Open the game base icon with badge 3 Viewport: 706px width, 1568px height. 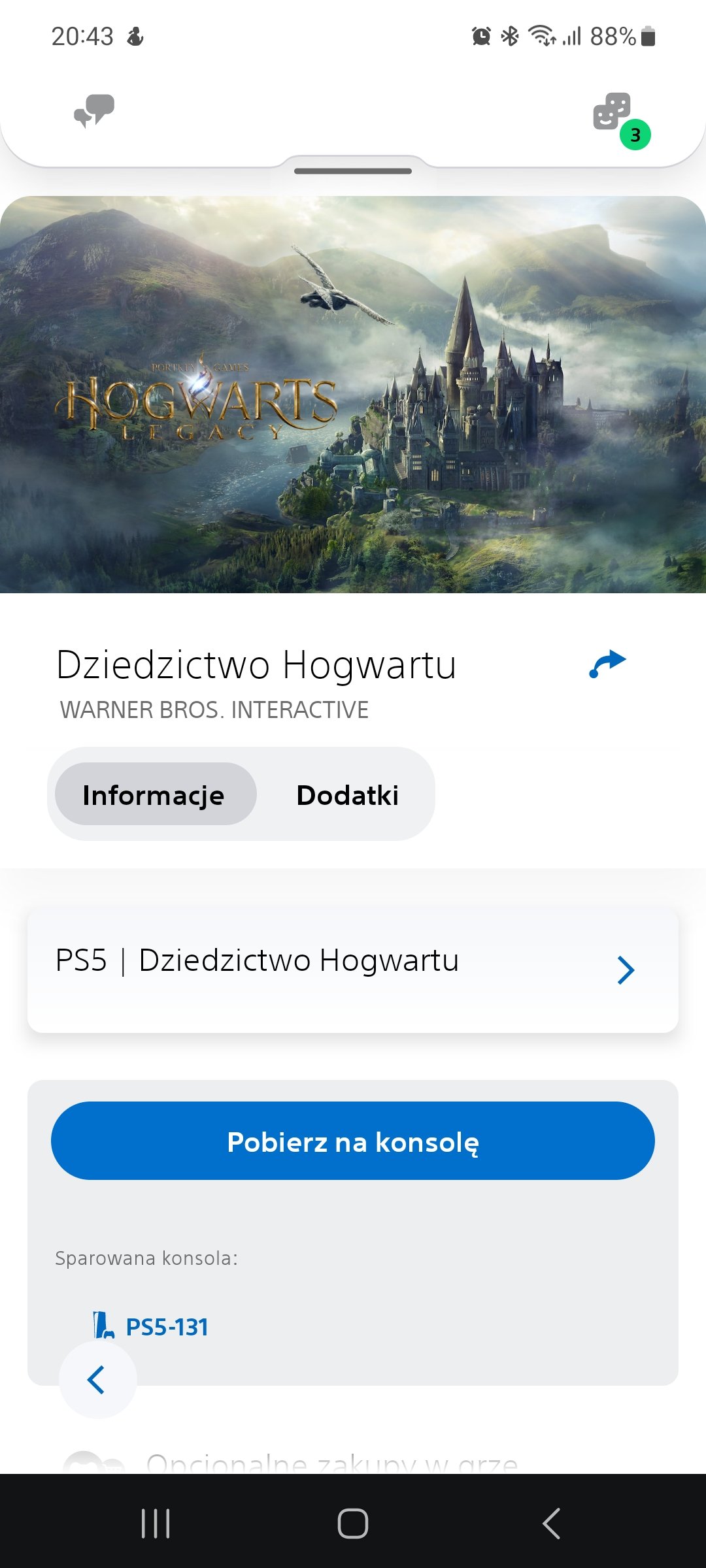coord(613,112)
